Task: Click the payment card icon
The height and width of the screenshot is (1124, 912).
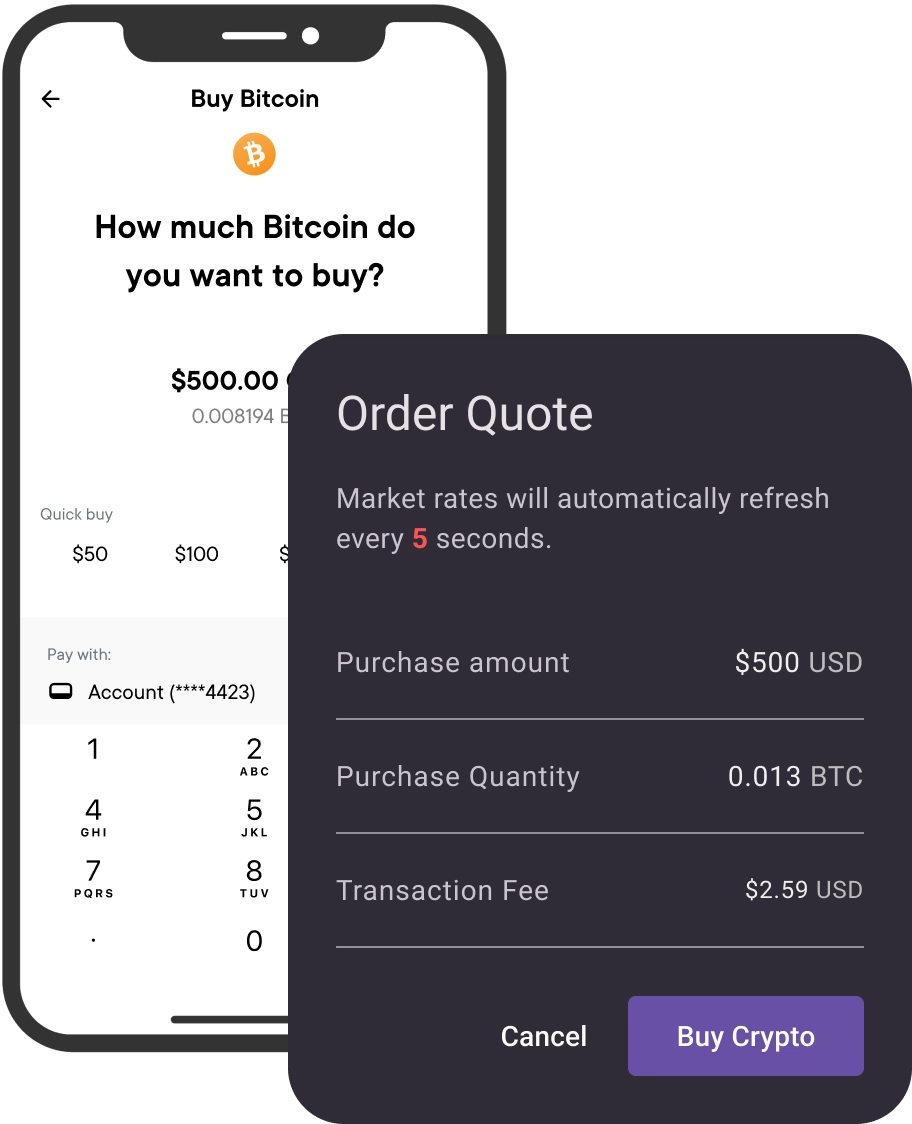Action: (x=61, y=691)
